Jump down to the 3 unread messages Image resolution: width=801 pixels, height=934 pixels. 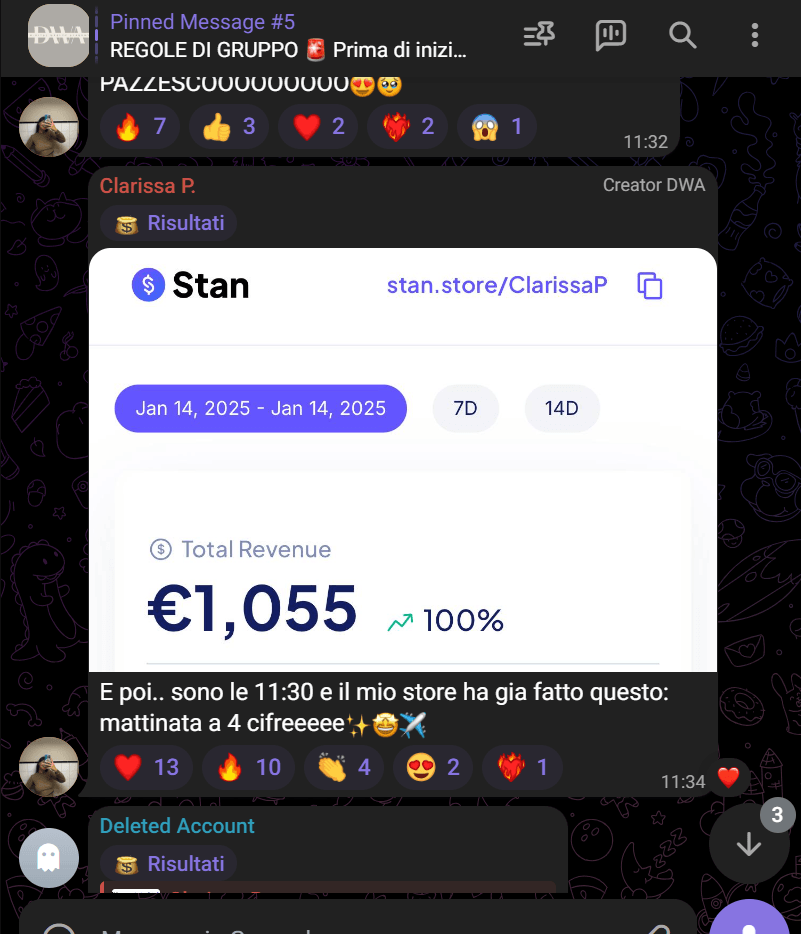(x=748, y=845)
